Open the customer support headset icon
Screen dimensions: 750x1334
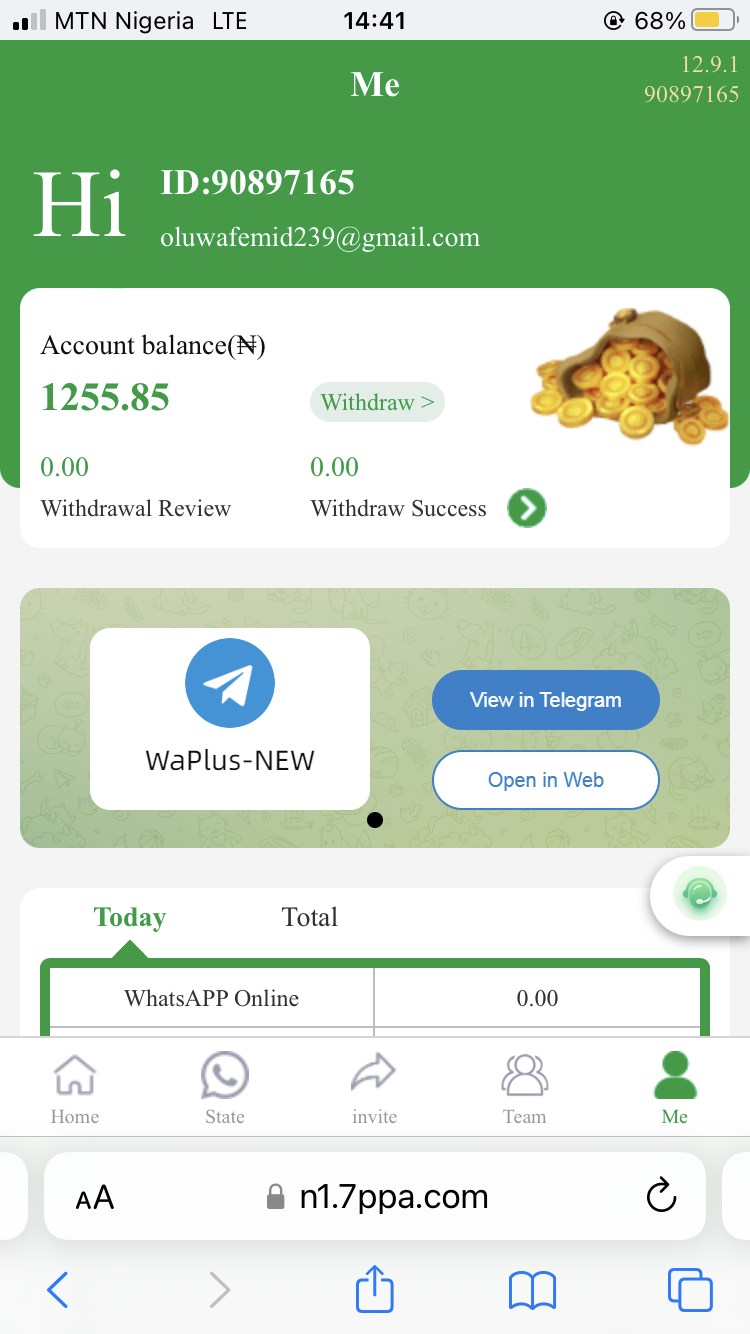point(699,893)
